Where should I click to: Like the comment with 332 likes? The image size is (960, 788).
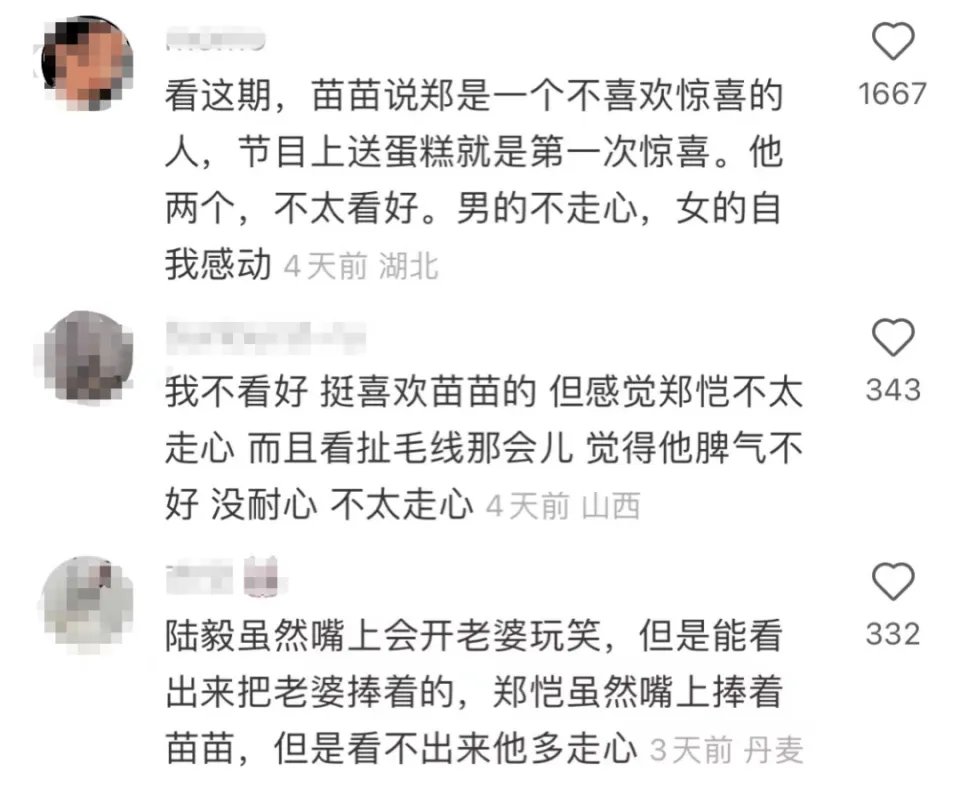coord(892,582)
